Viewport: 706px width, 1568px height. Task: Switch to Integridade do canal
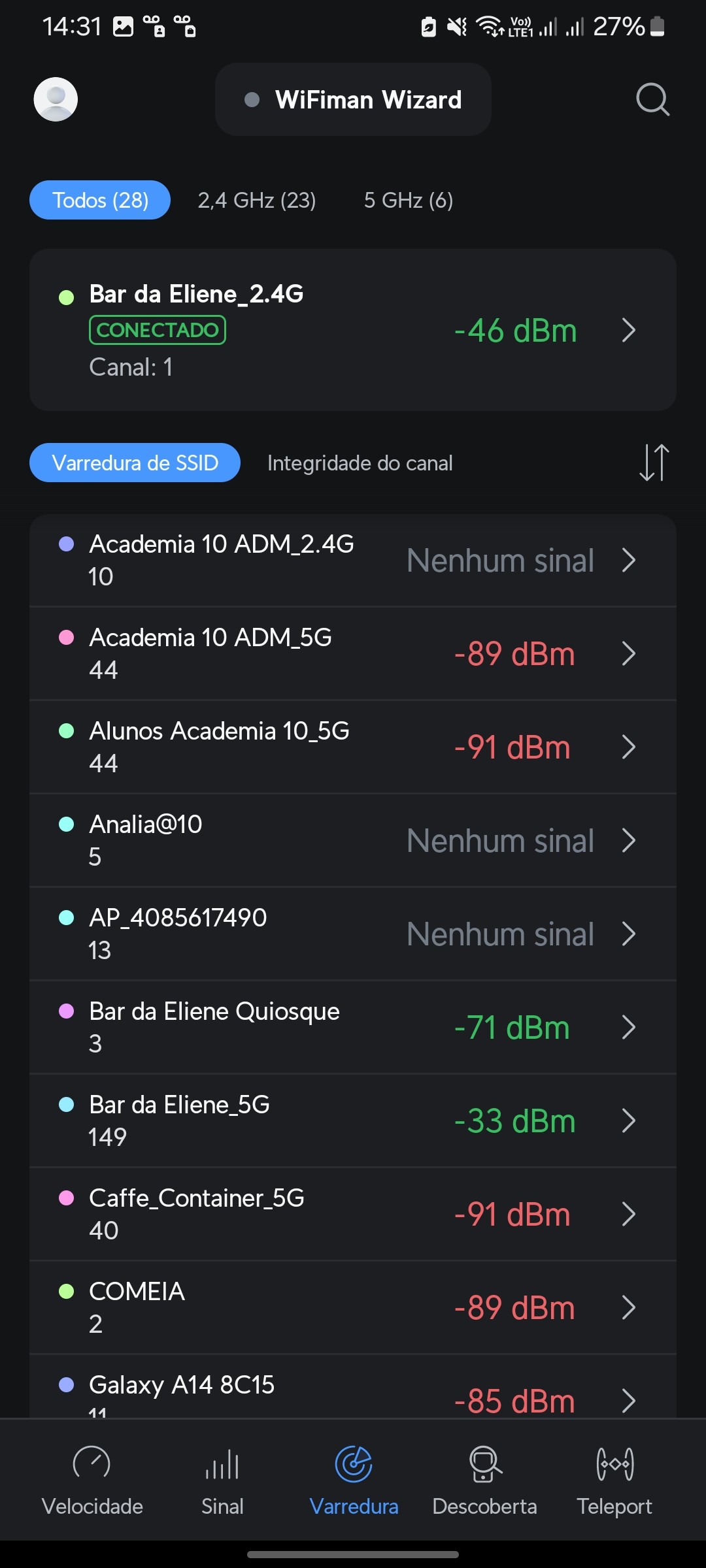pos(360,463)
